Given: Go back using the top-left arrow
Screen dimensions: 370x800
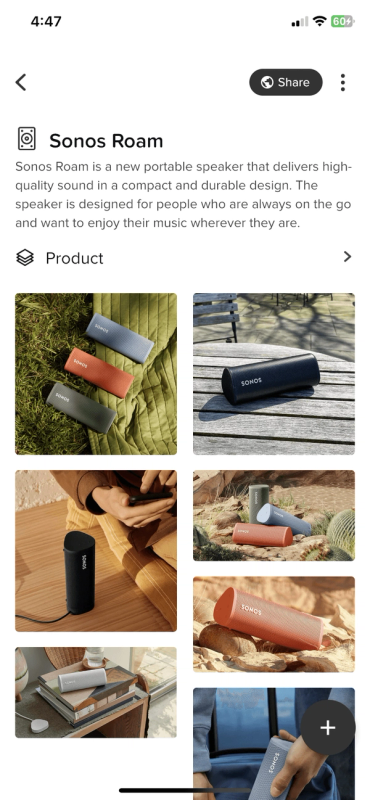Looking at the screenshot, I should point(20,82).
